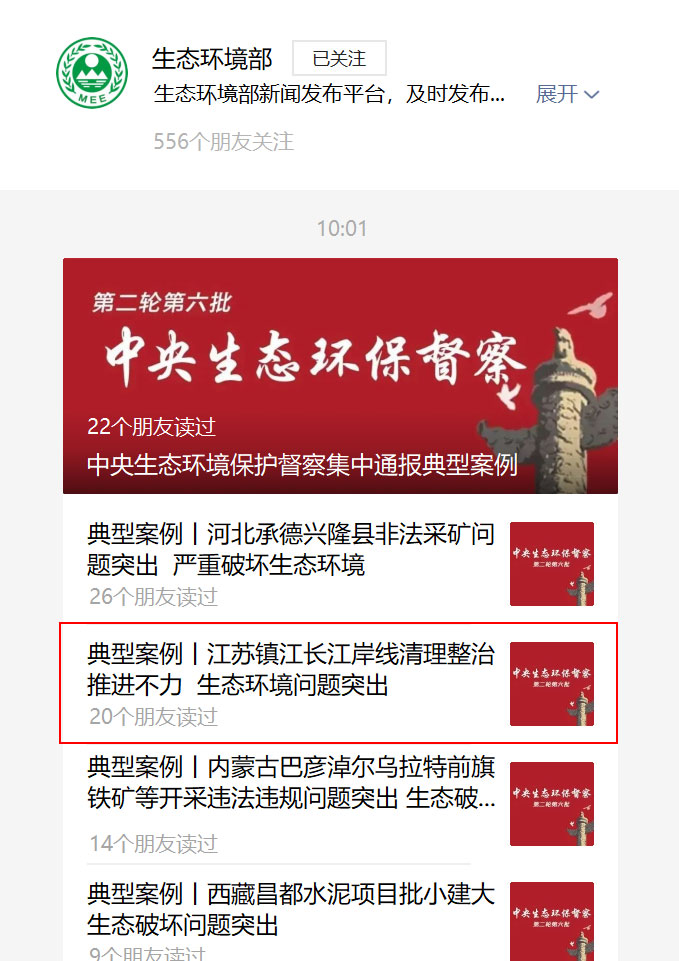Open the 生态环境部 account avatar
Screen dimensions: 679x961
(x=92, y=73)
